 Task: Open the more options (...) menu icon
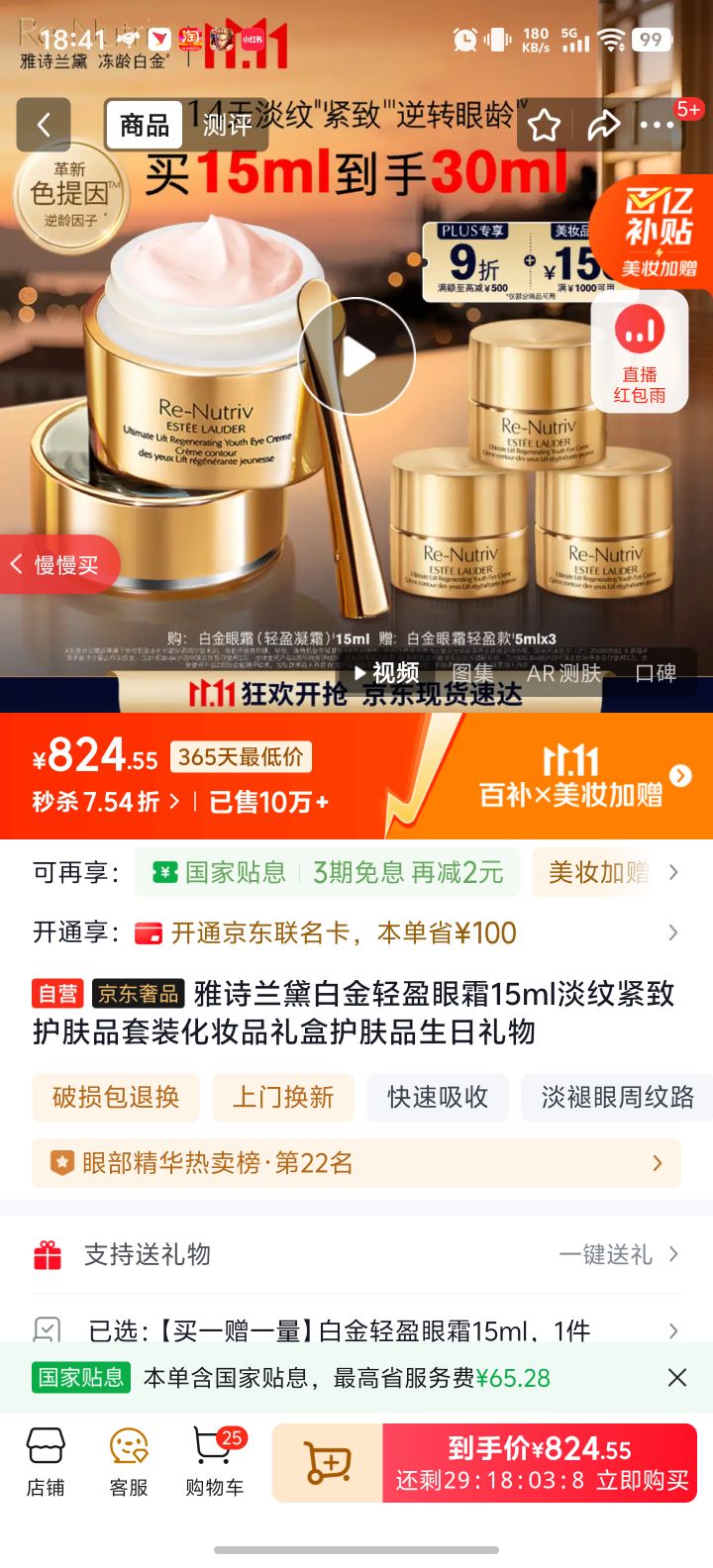657,126
